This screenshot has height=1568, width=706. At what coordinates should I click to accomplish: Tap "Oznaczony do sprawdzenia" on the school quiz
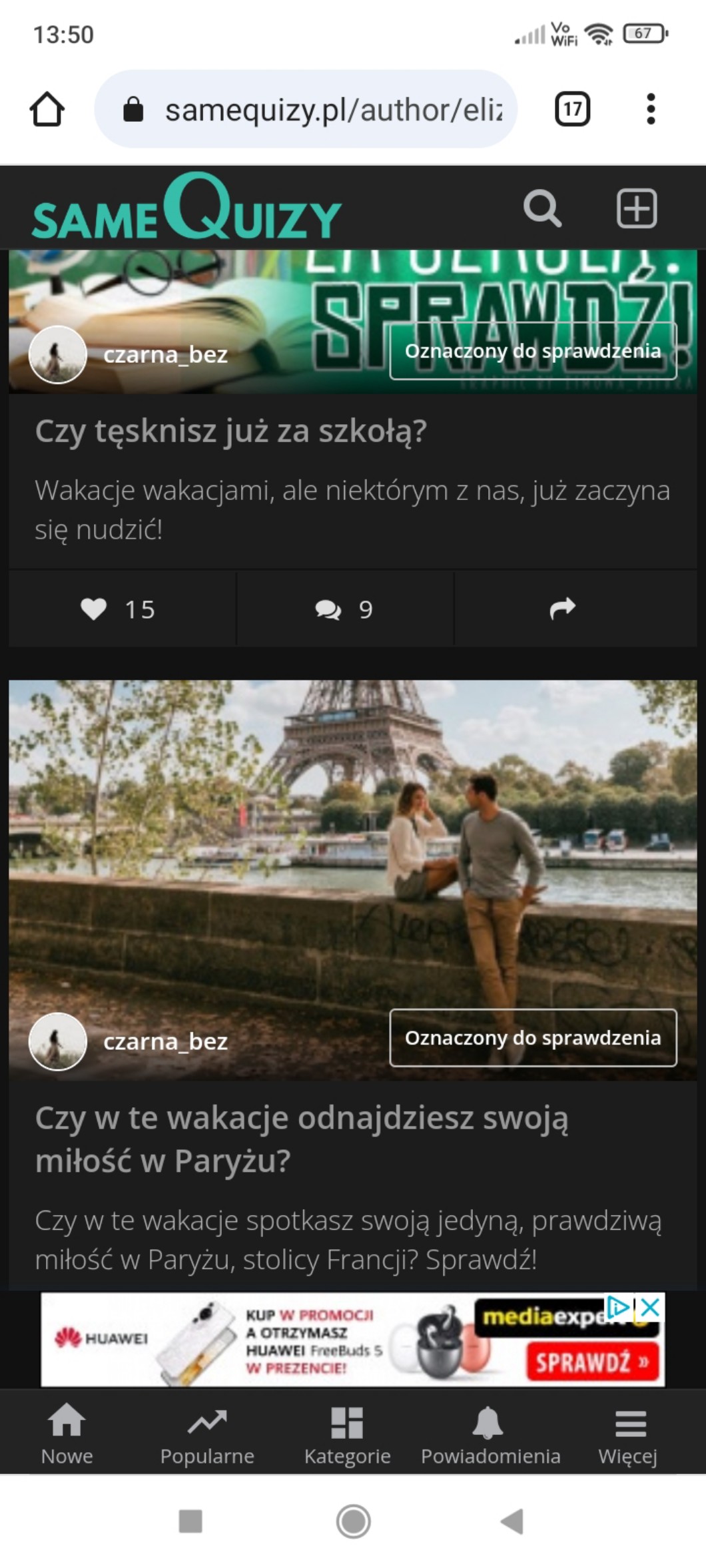pyautogui.click(x=533, y=351)
